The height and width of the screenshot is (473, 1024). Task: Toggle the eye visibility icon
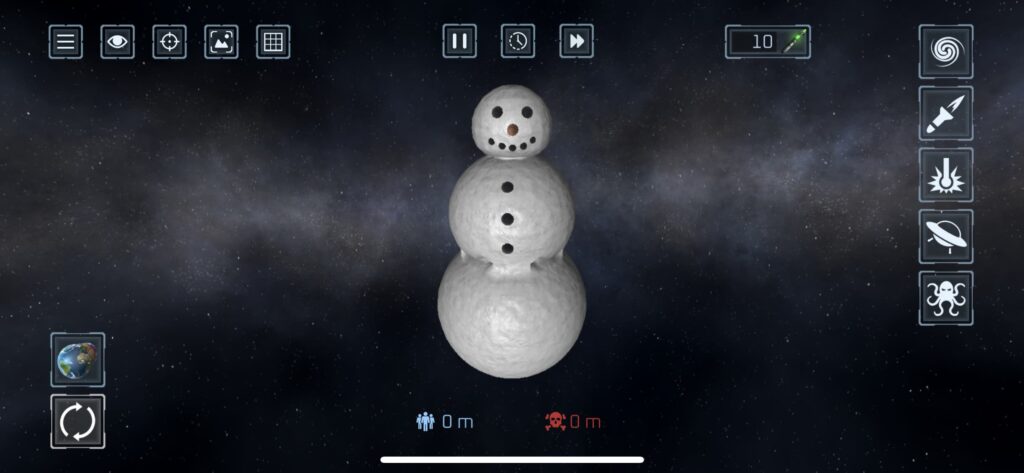(x=118, y=42)
